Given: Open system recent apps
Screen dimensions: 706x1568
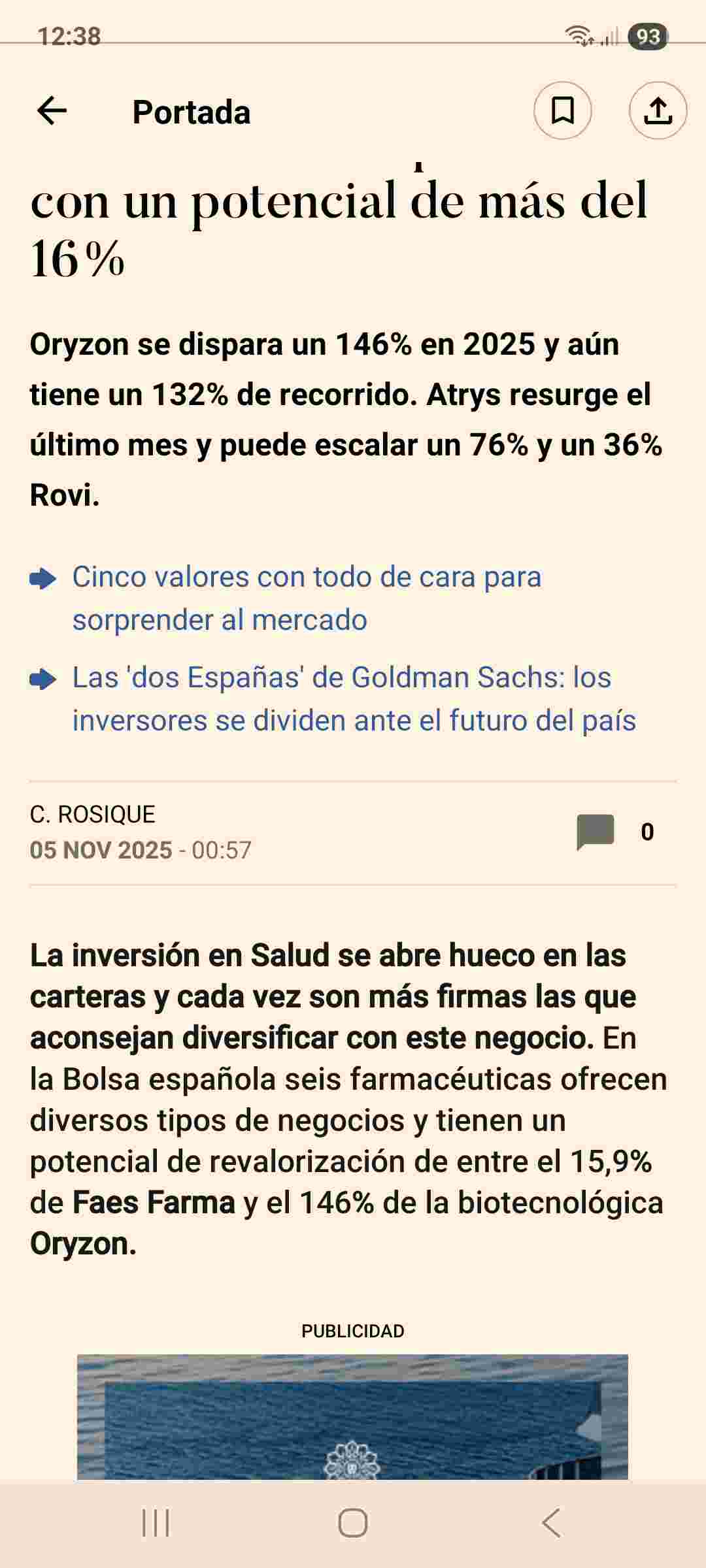Looking at the screenshot, I should point(156,1523).
